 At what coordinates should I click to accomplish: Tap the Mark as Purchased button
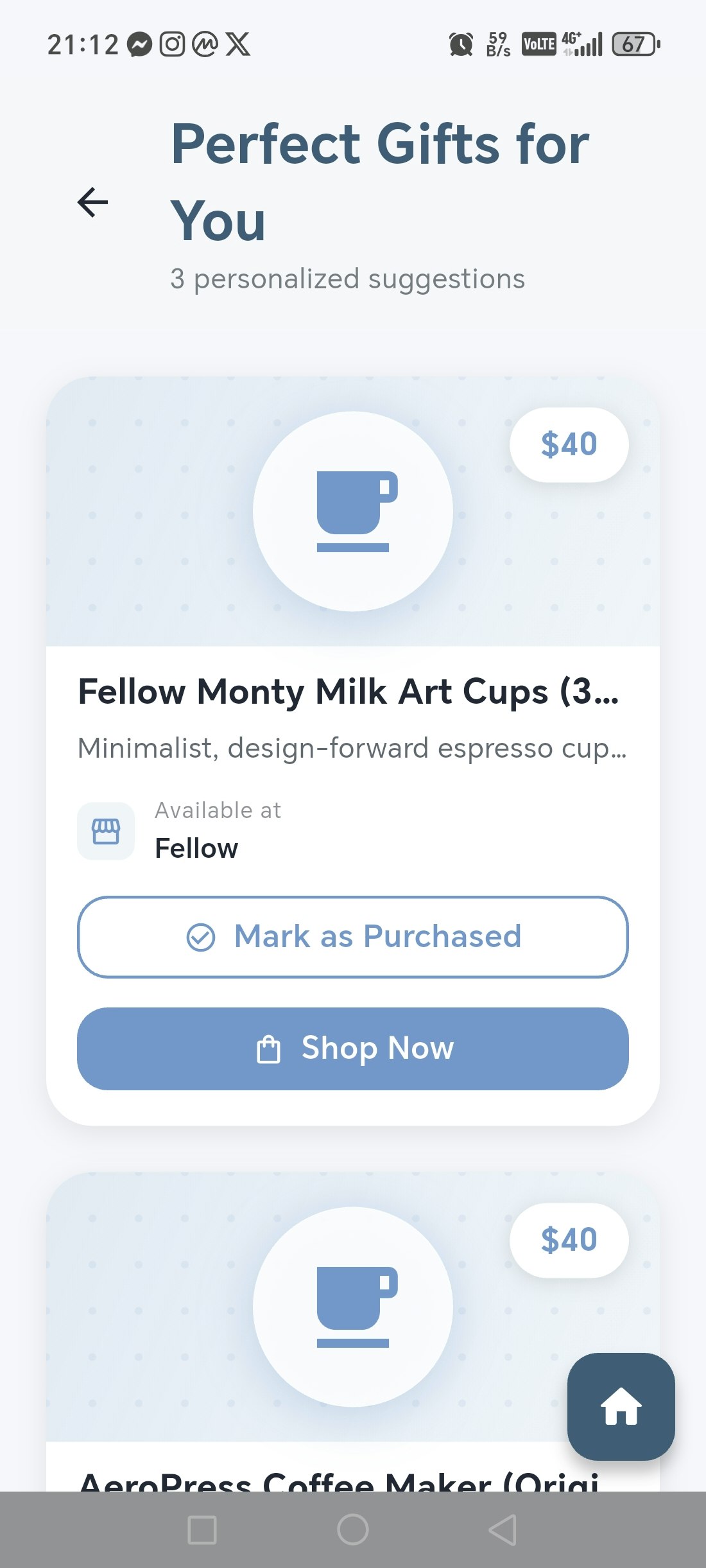coord(352,937)
